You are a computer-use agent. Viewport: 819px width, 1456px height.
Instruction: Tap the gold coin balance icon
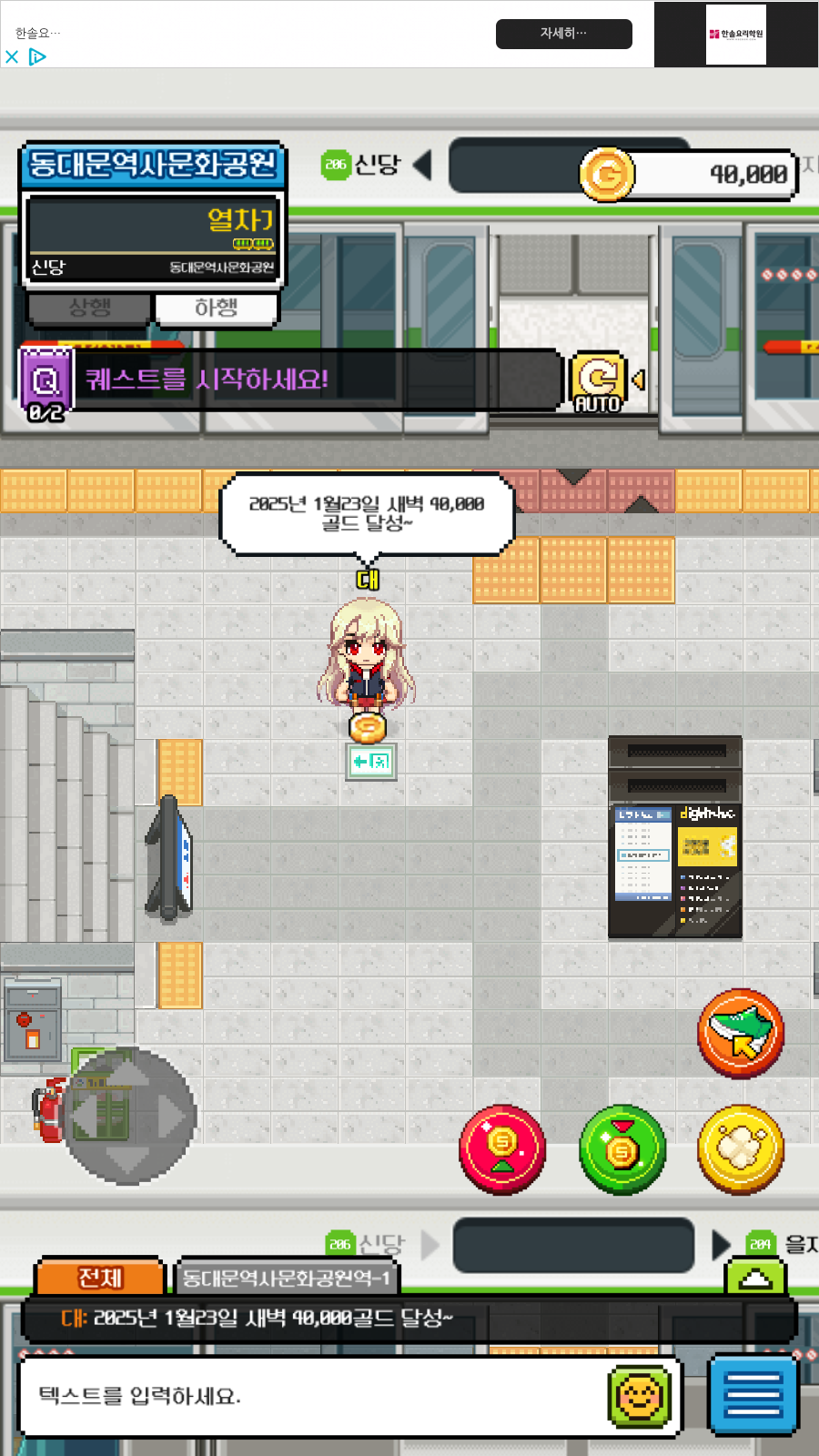pos(607,174)
